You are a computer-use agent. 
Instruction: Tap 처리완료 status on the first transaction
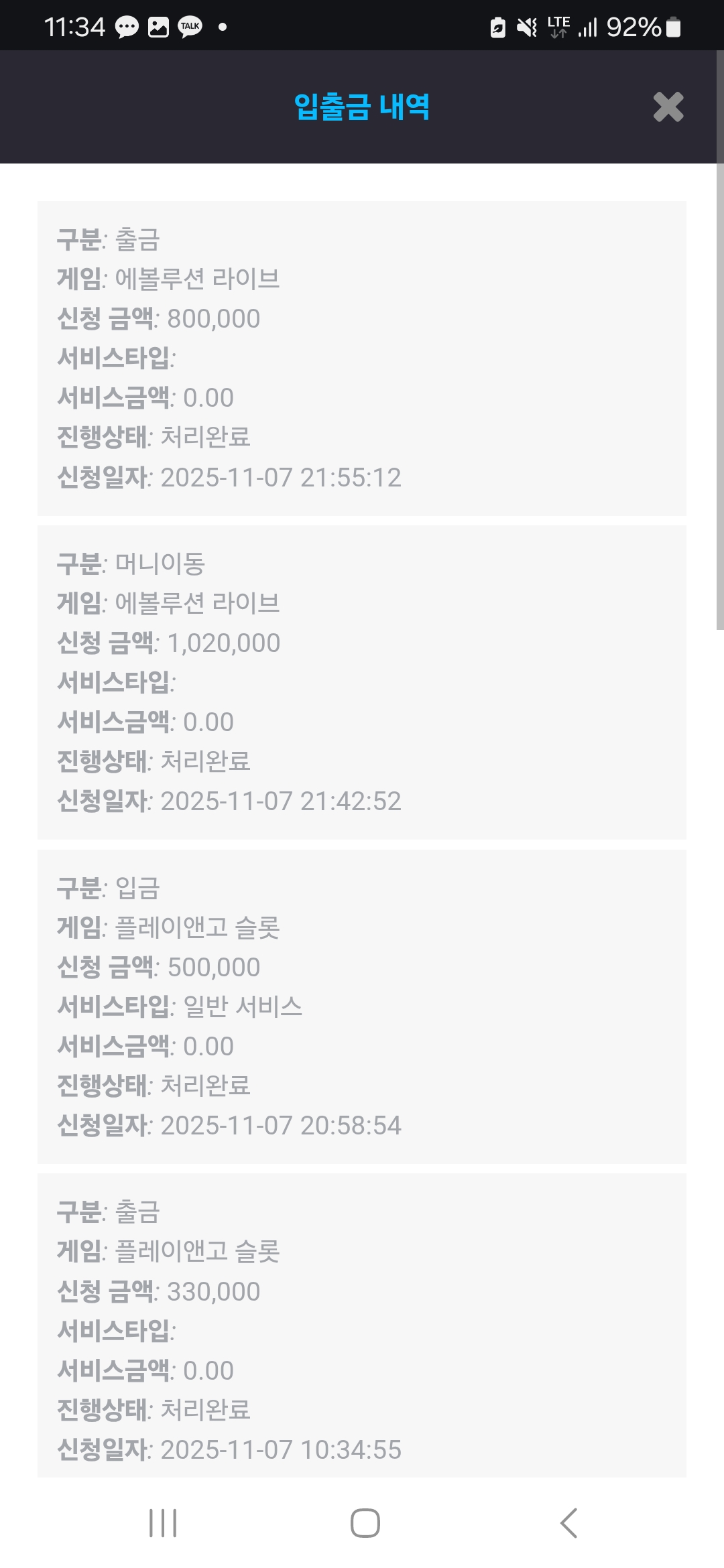tap(206, 437)
